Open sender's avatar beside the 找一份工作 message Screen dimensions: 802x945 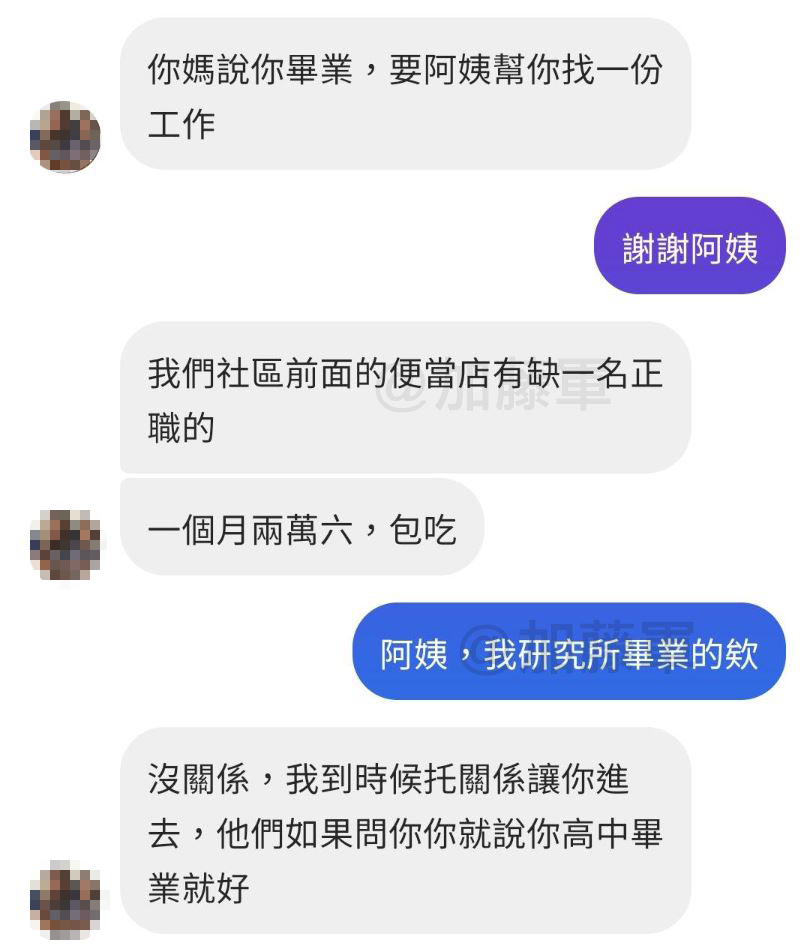coord(65,137)
